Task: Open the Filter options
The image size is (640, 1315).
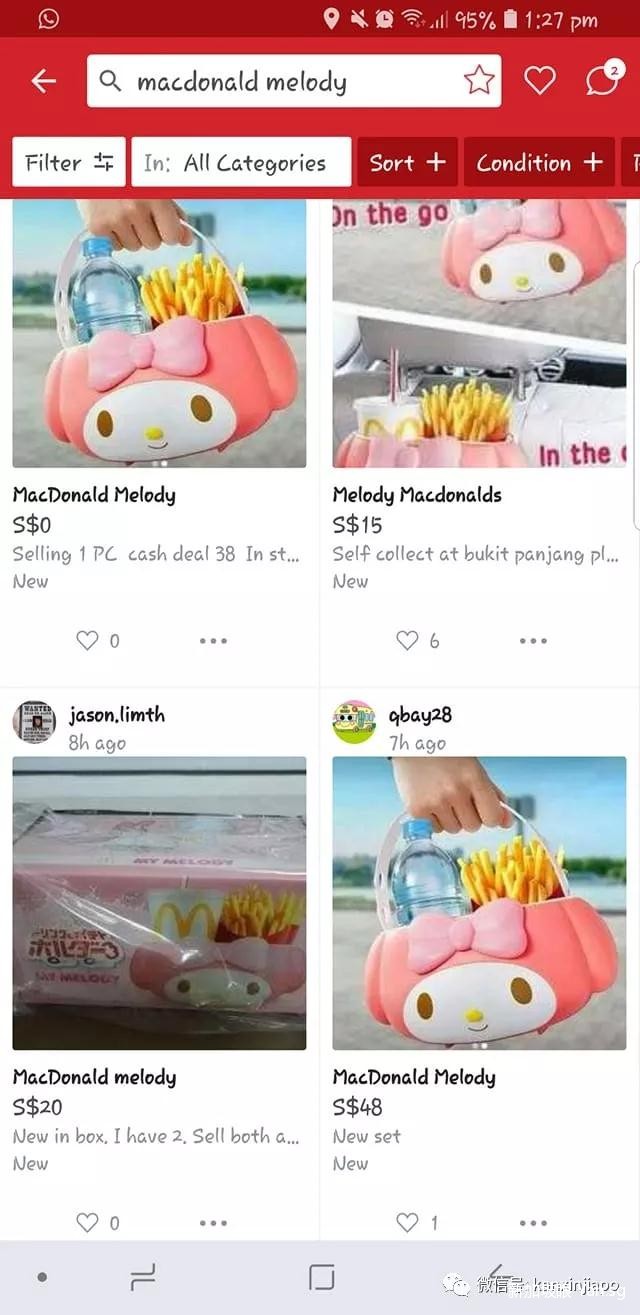Action: click(69, 163)
